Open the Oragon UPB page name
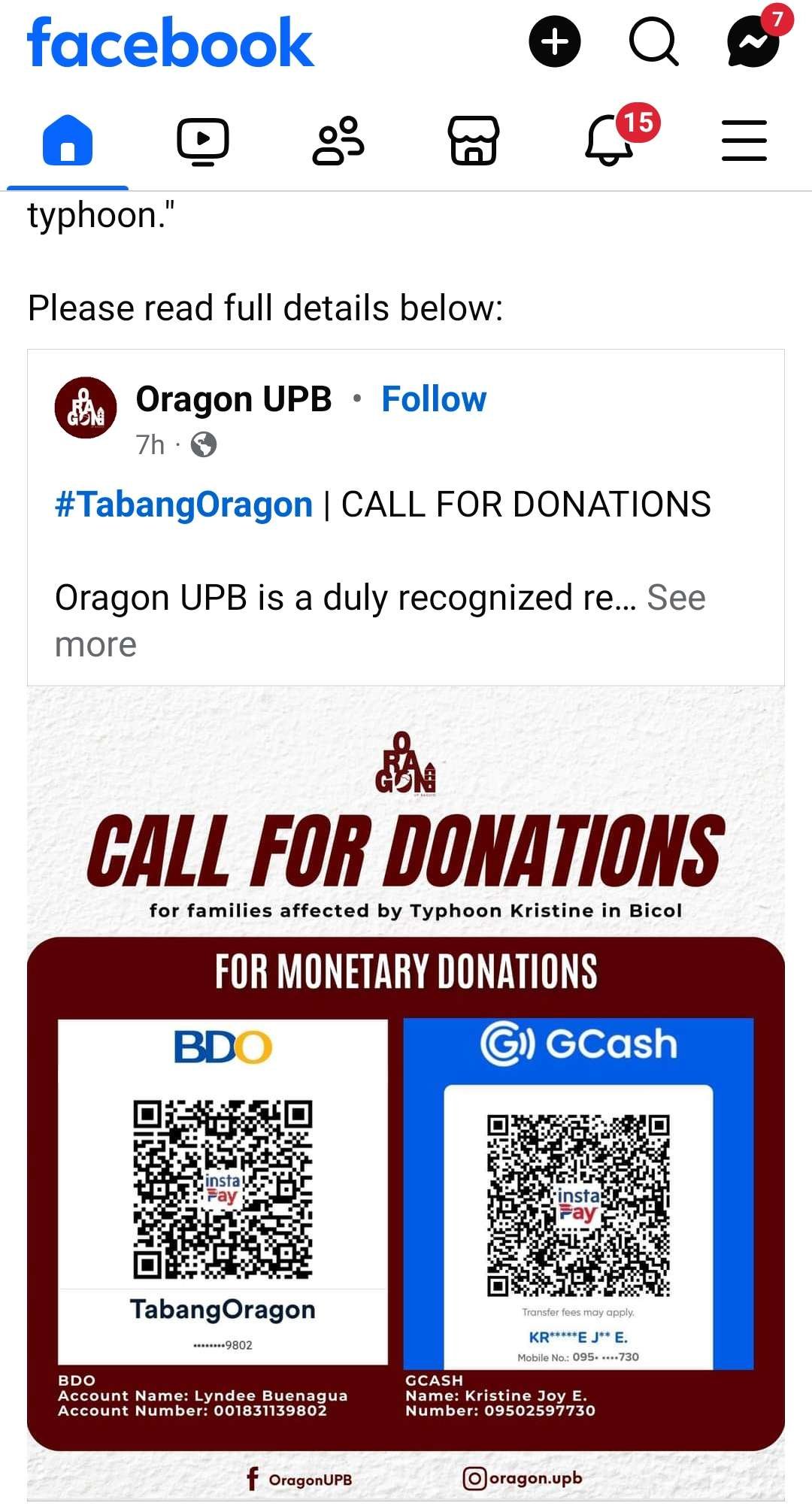The height and width of the screenshot is (1509, 812). 234,399
